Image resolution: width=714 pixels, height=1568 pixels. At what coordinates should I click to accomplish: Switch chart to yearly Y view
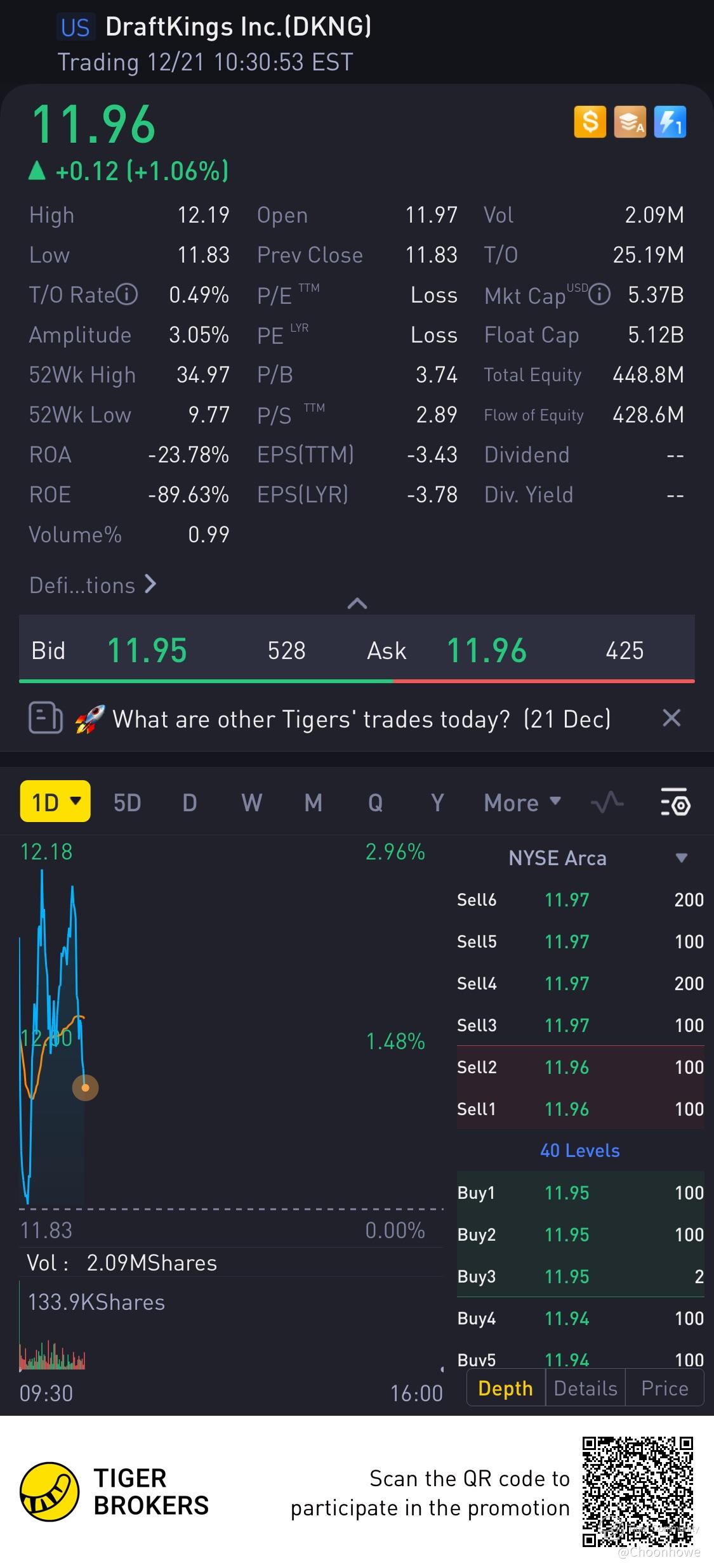437,803
